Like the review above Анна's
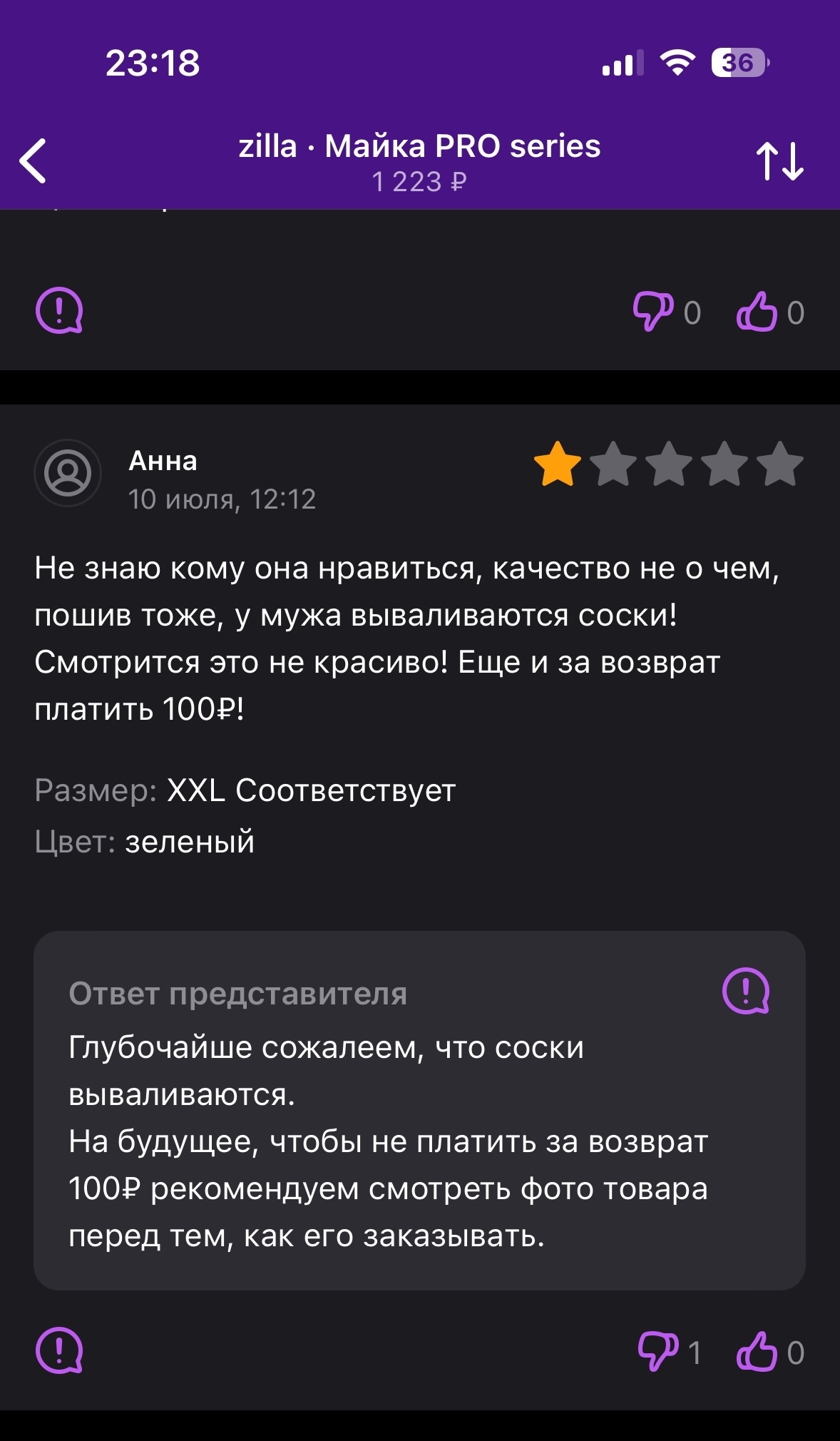Screen dimensions: 840x1441 point(757,312)
